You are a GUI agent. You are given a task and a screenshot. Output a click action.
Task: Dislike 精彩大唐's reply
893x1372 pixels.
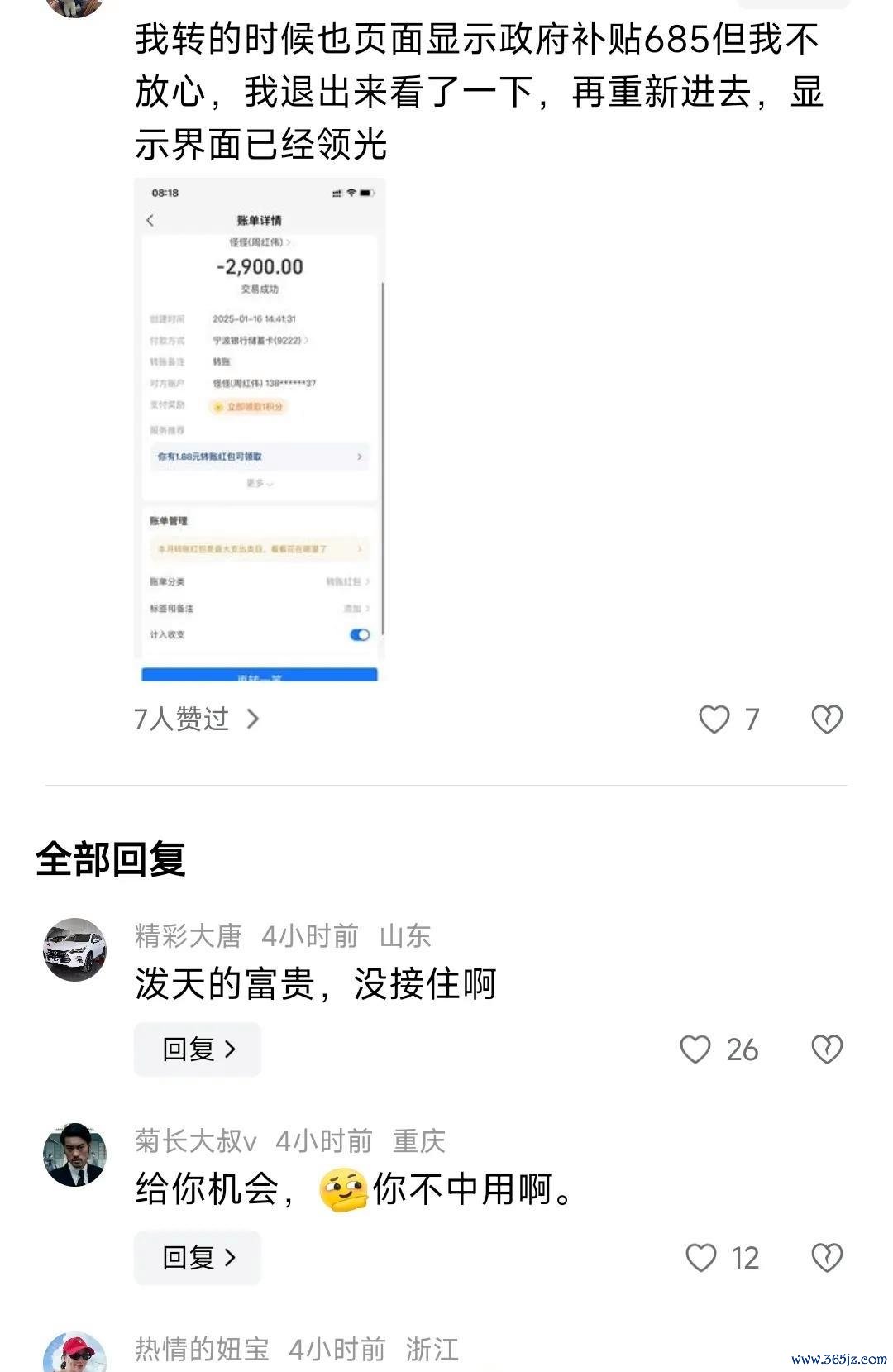826,1049
